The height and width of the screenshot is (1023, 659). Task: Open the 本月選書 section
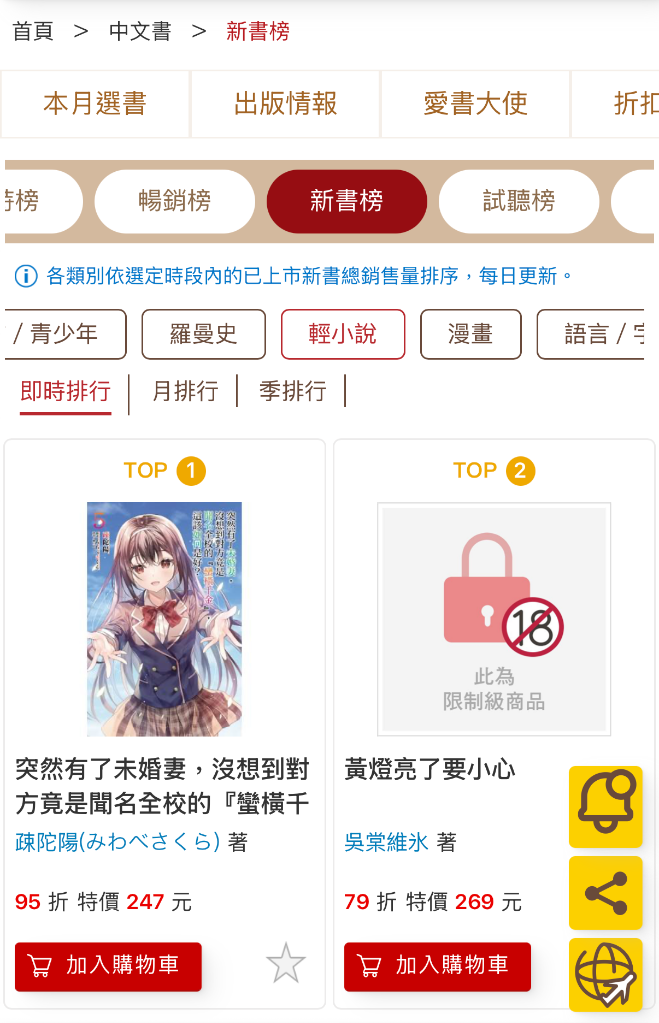95,104
